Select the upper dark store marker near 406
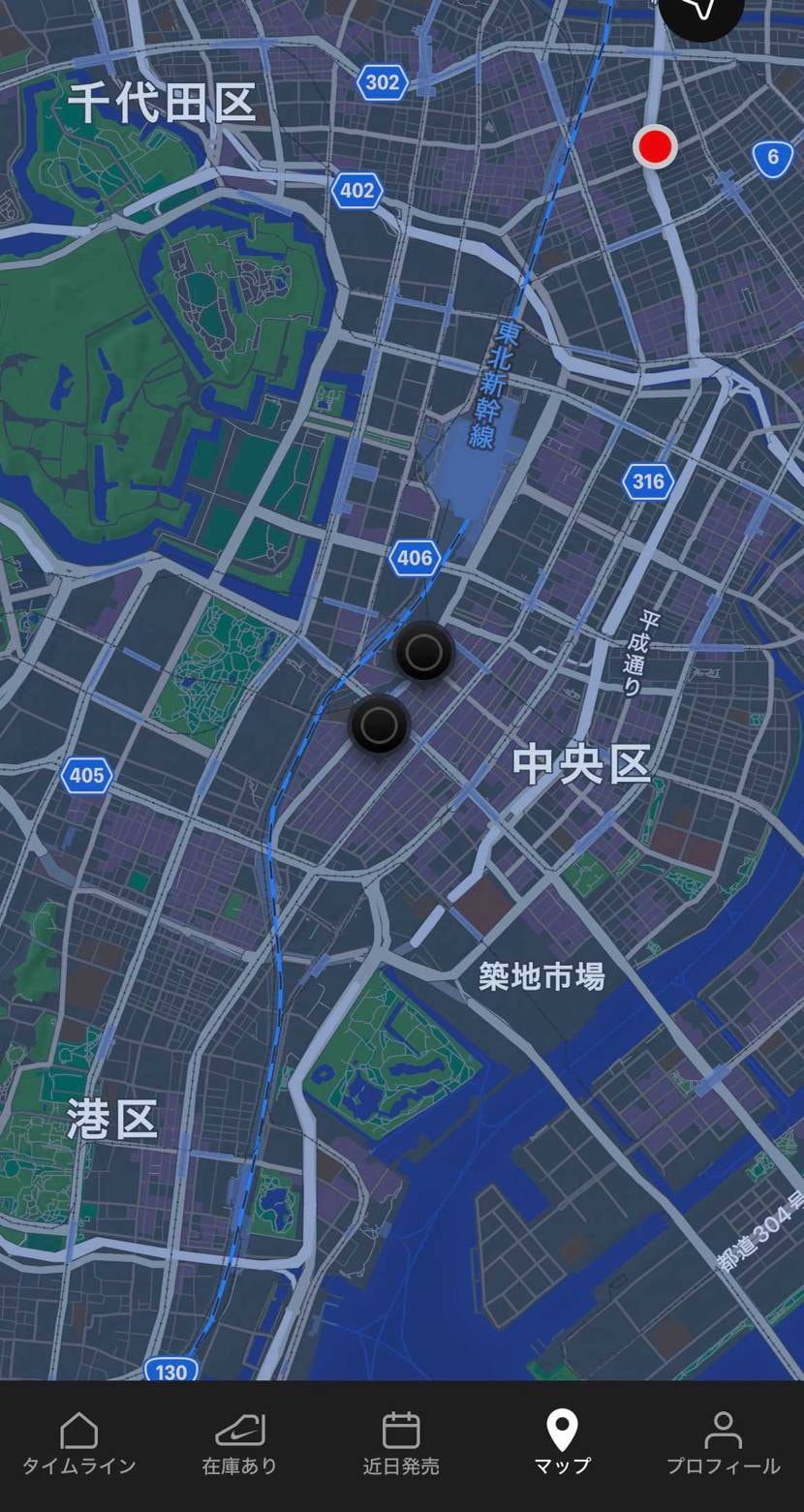The image size is (804, 1512). [x=423, y=654]
